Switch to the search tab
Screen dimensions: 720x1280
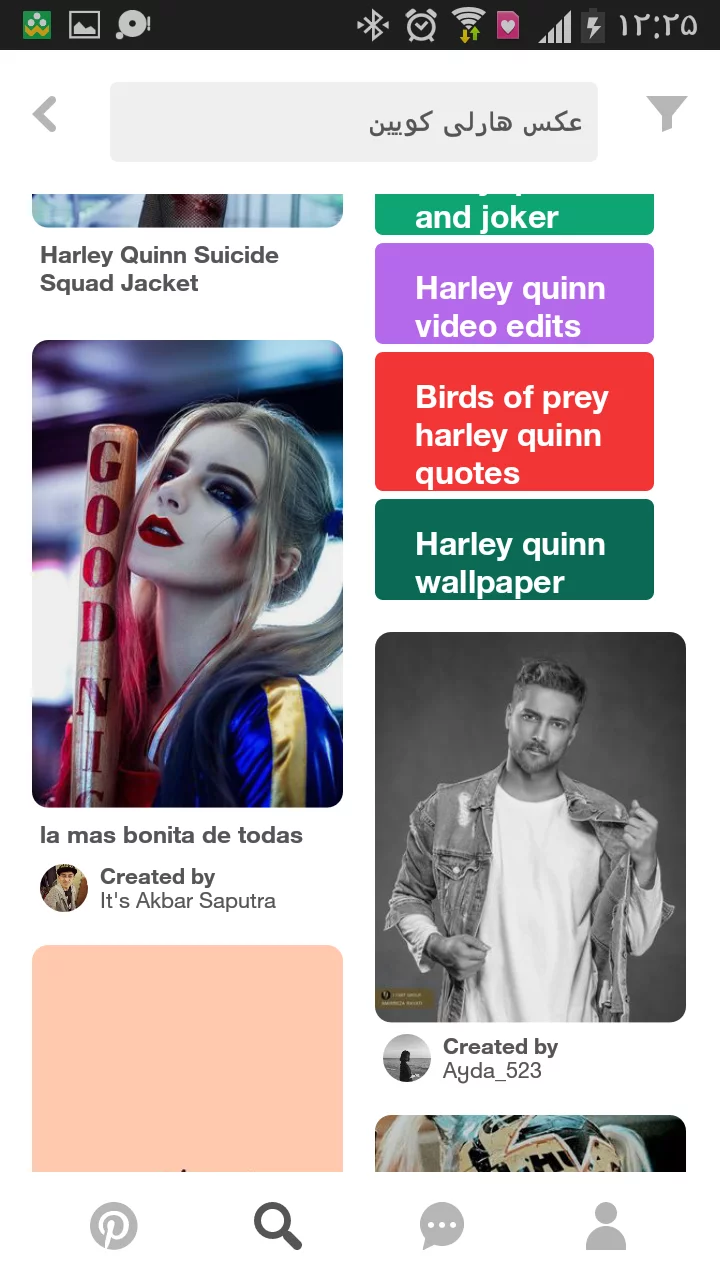click(277, 1226)
